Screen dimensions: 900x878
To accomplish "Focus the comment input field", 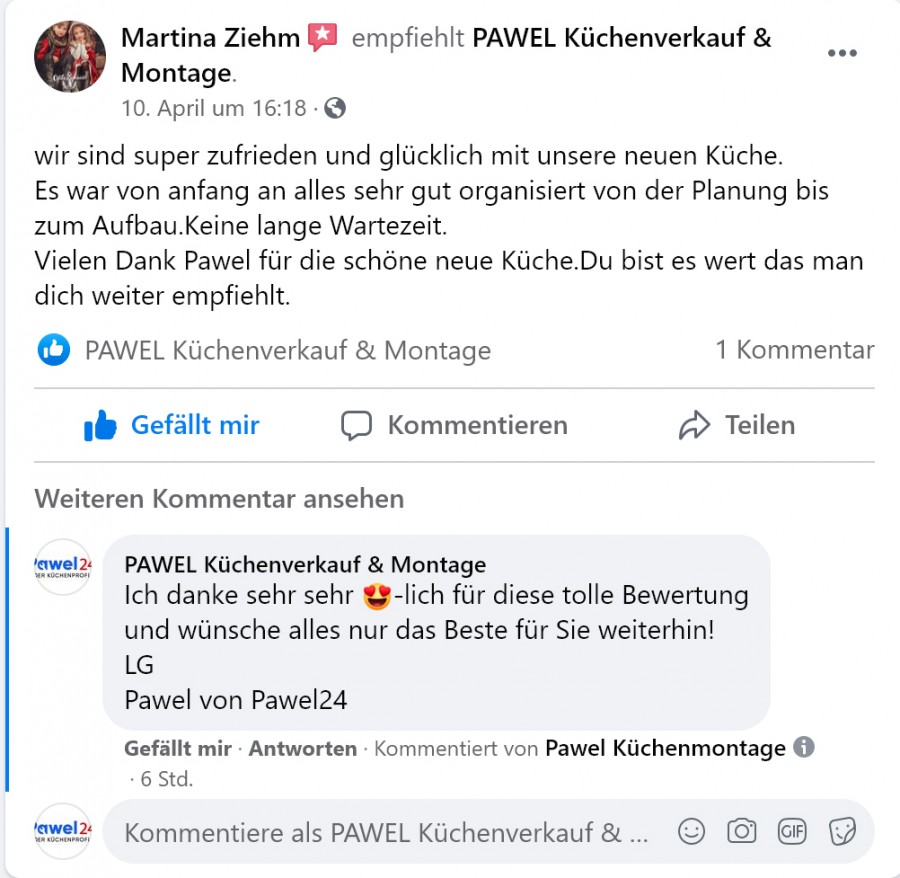I will tap(385, 832).
